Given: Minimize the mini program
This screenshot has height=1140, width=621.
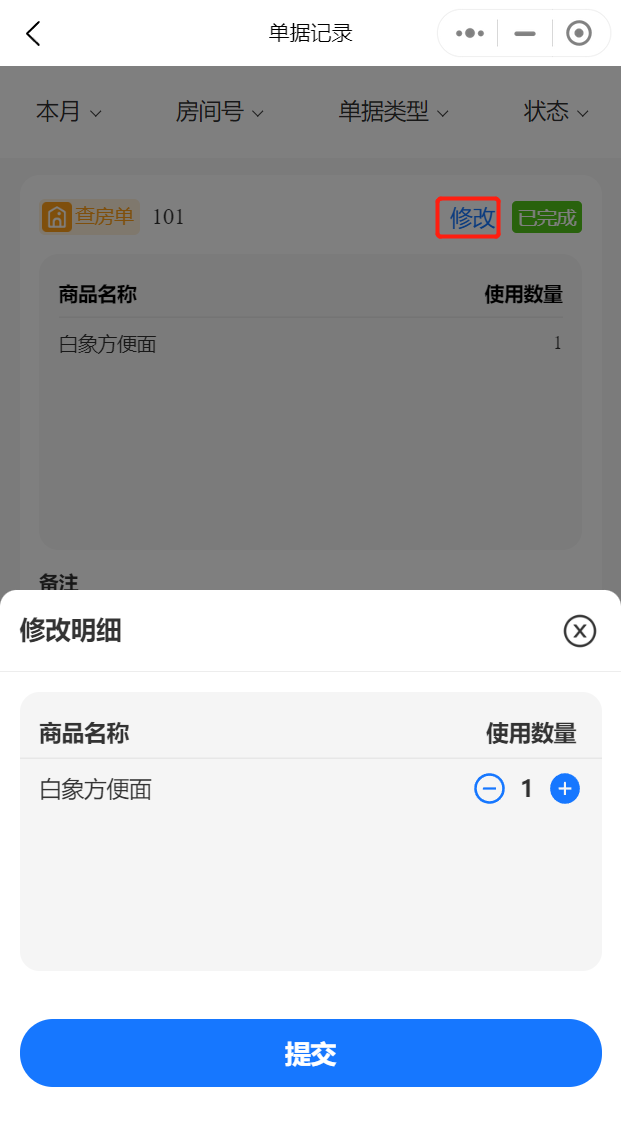Looking at the screenshot, I should 524,33.
